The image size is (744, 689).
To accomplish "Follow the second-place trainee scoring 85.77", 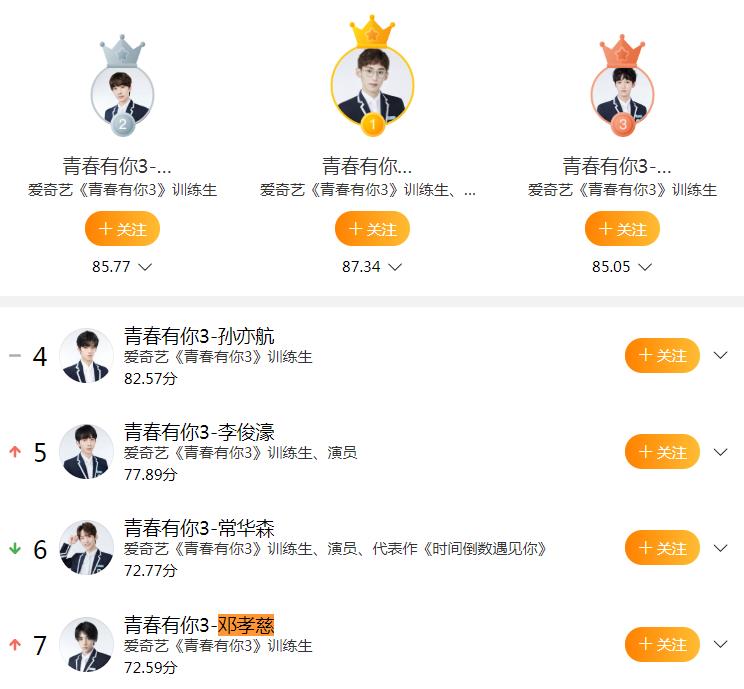I will click(122, 229).
